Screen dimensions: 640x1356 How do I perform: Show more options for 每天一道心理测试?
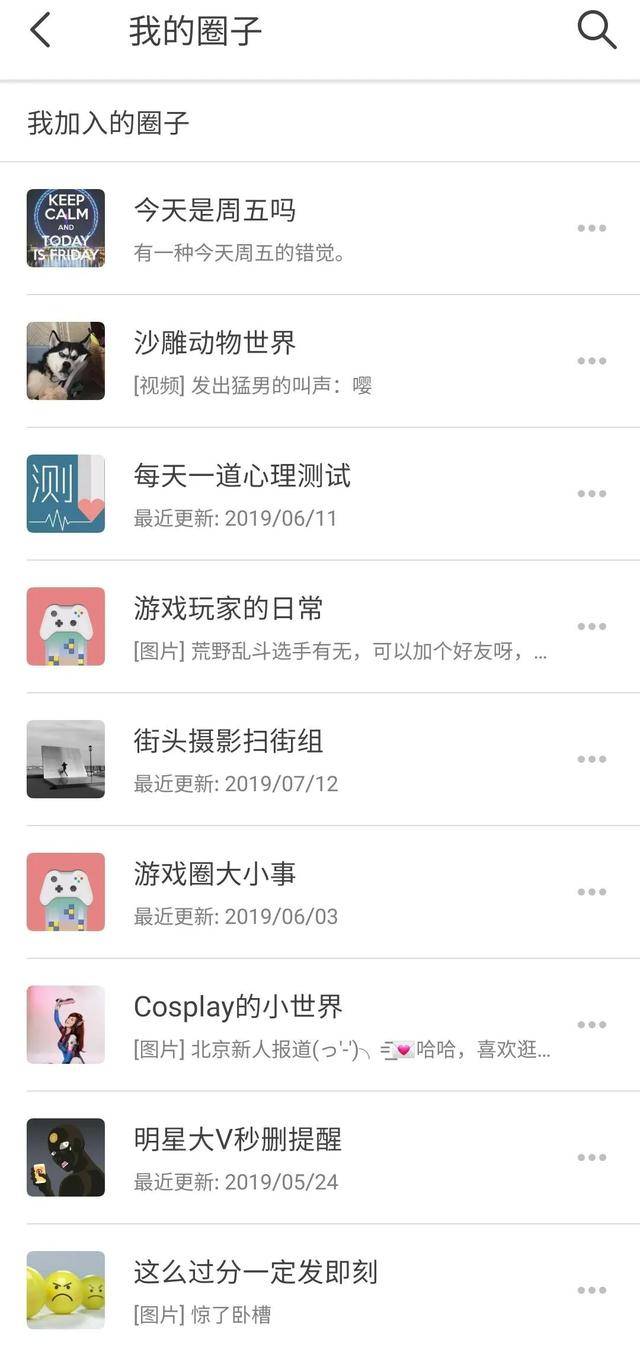pos(591,494)
